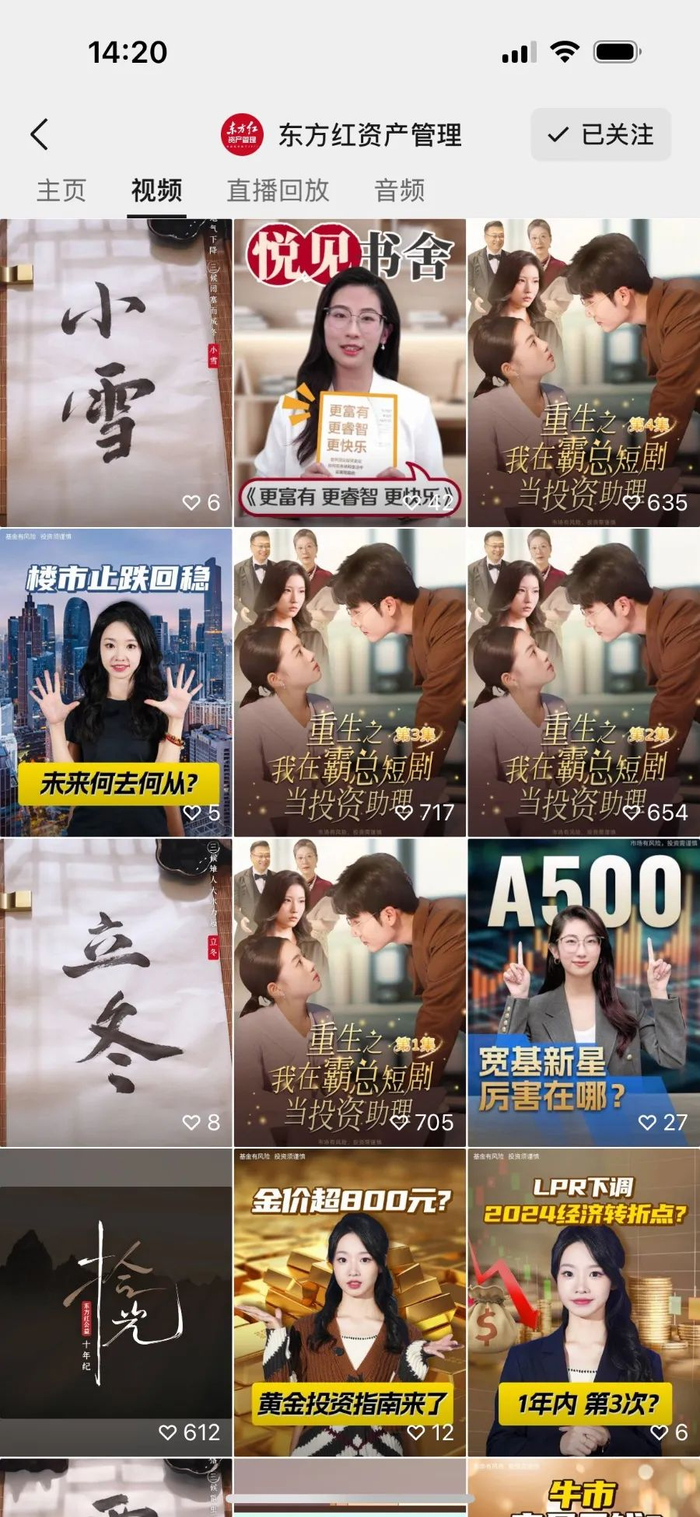Switch to the 主页 tab
This screenshot has height=1517, width=700.
click(61, 190)
